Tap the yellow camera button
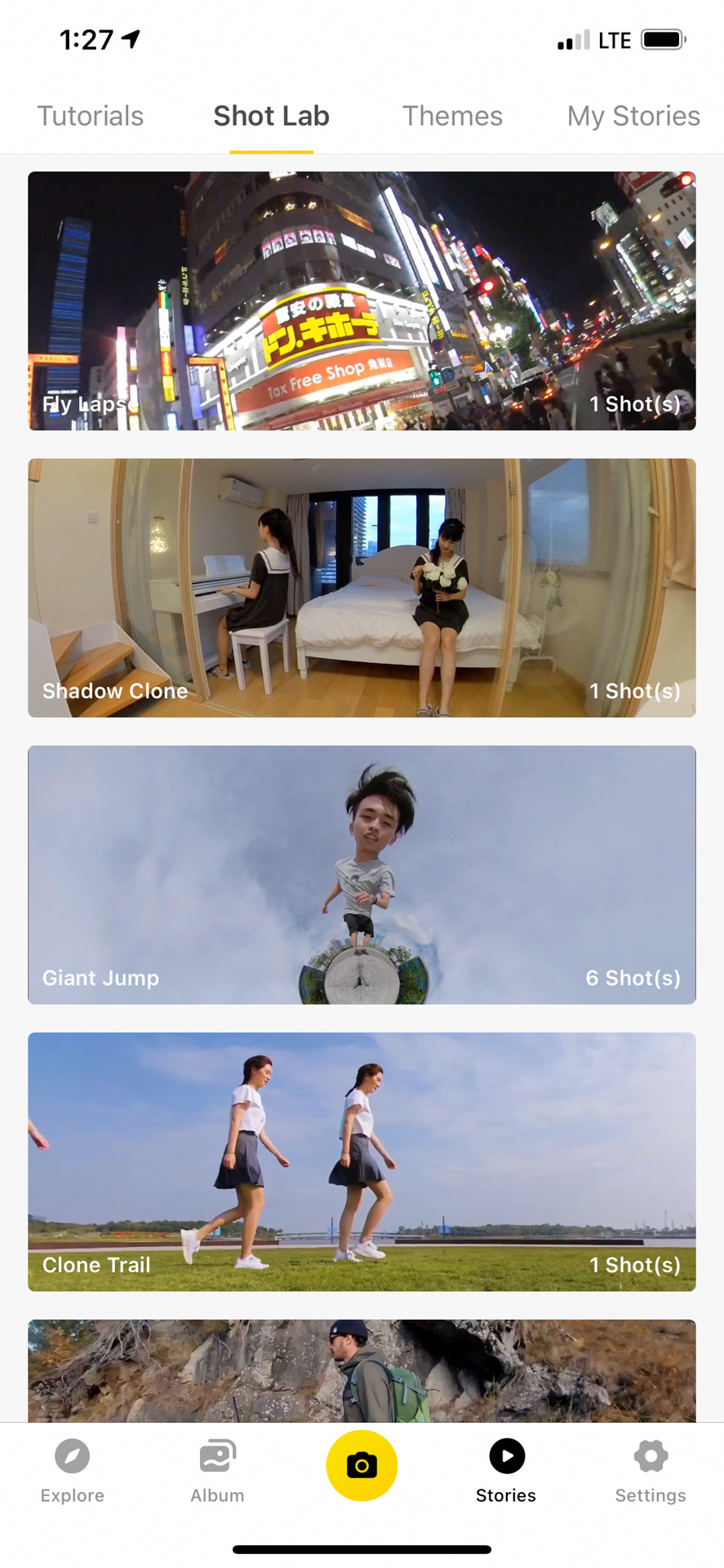Viewport: 724px width, 1568px height. coord(362,1466)
